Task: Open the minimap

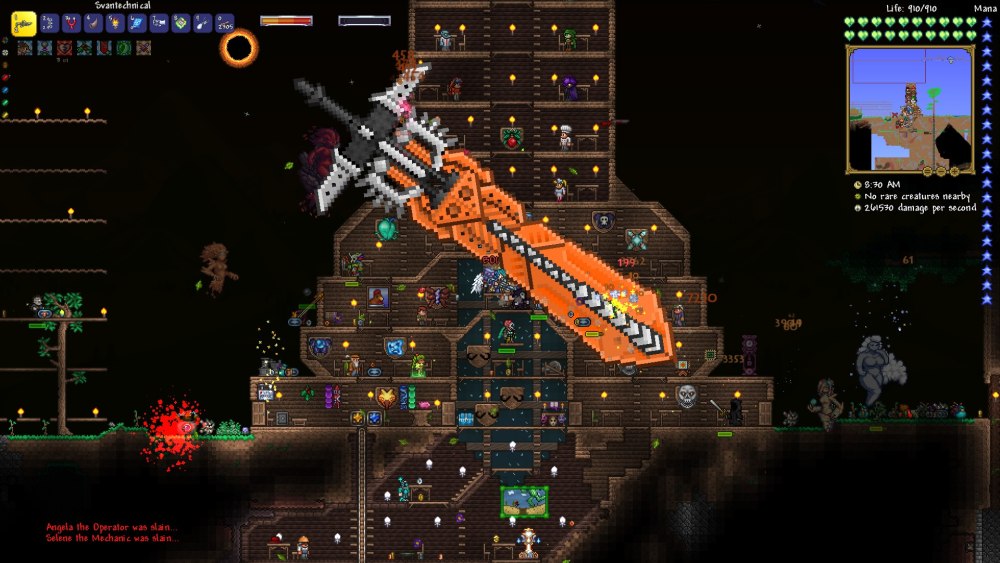Action: pos(910,108)
